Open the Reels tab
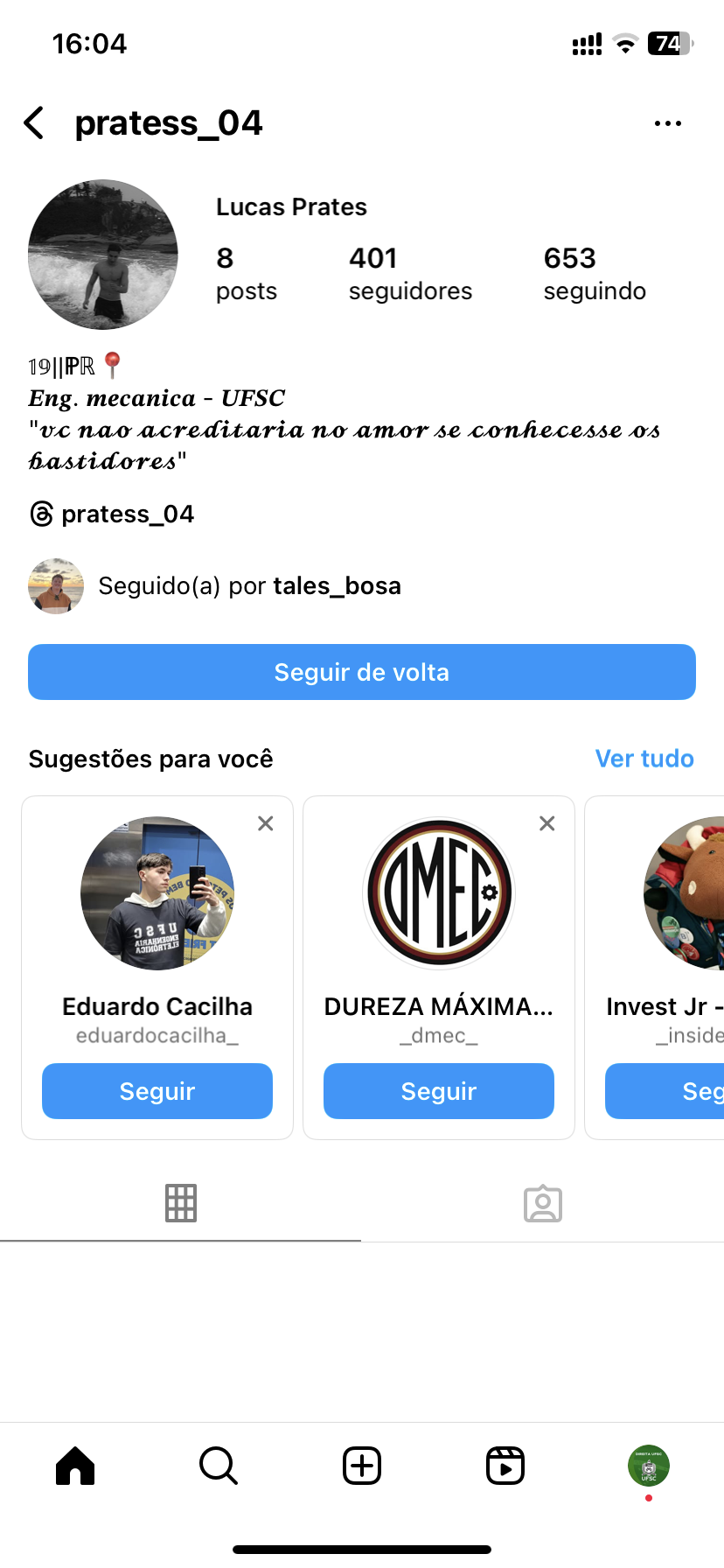 (505, 1466)
